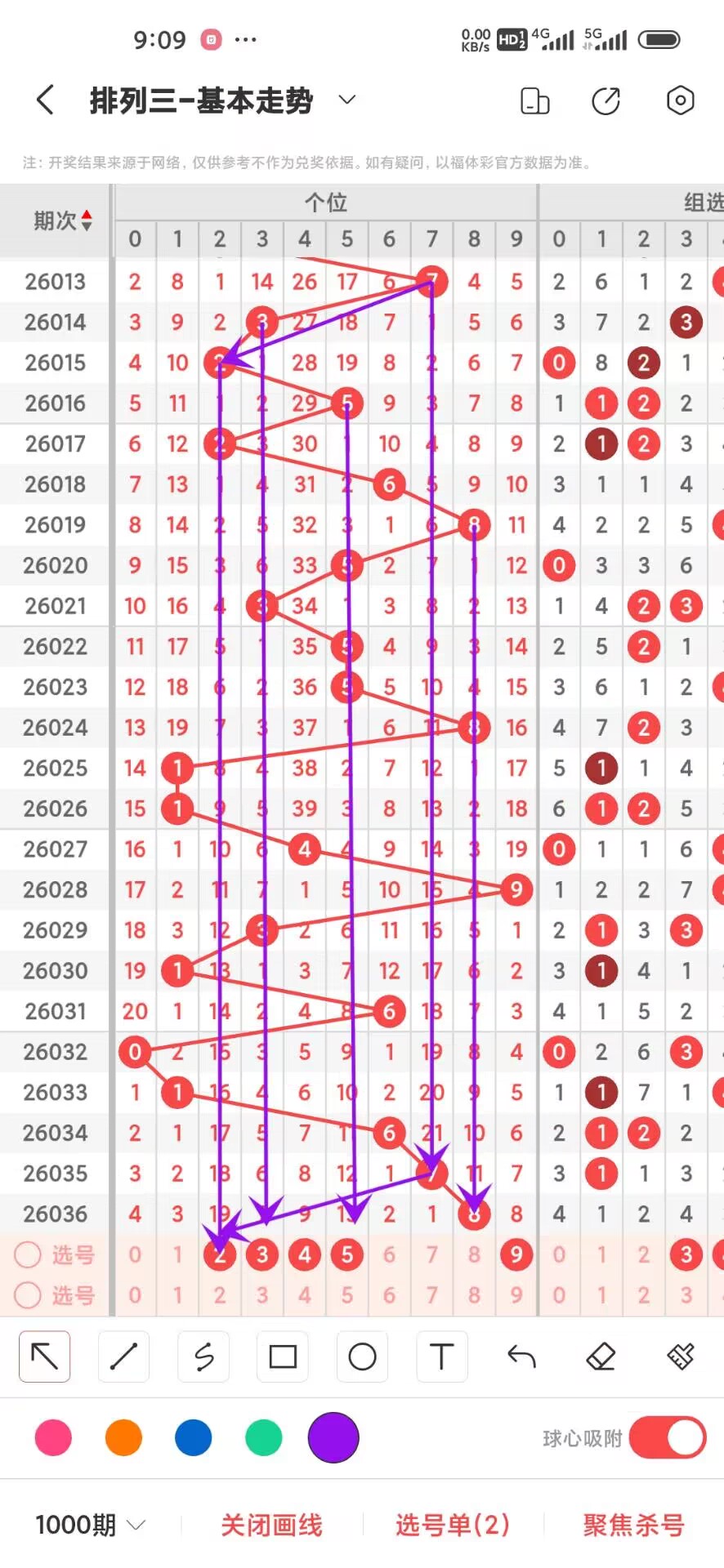724x1568 pixels.
Task: Pick the pink color swatch
Action: click(53, 1437)
